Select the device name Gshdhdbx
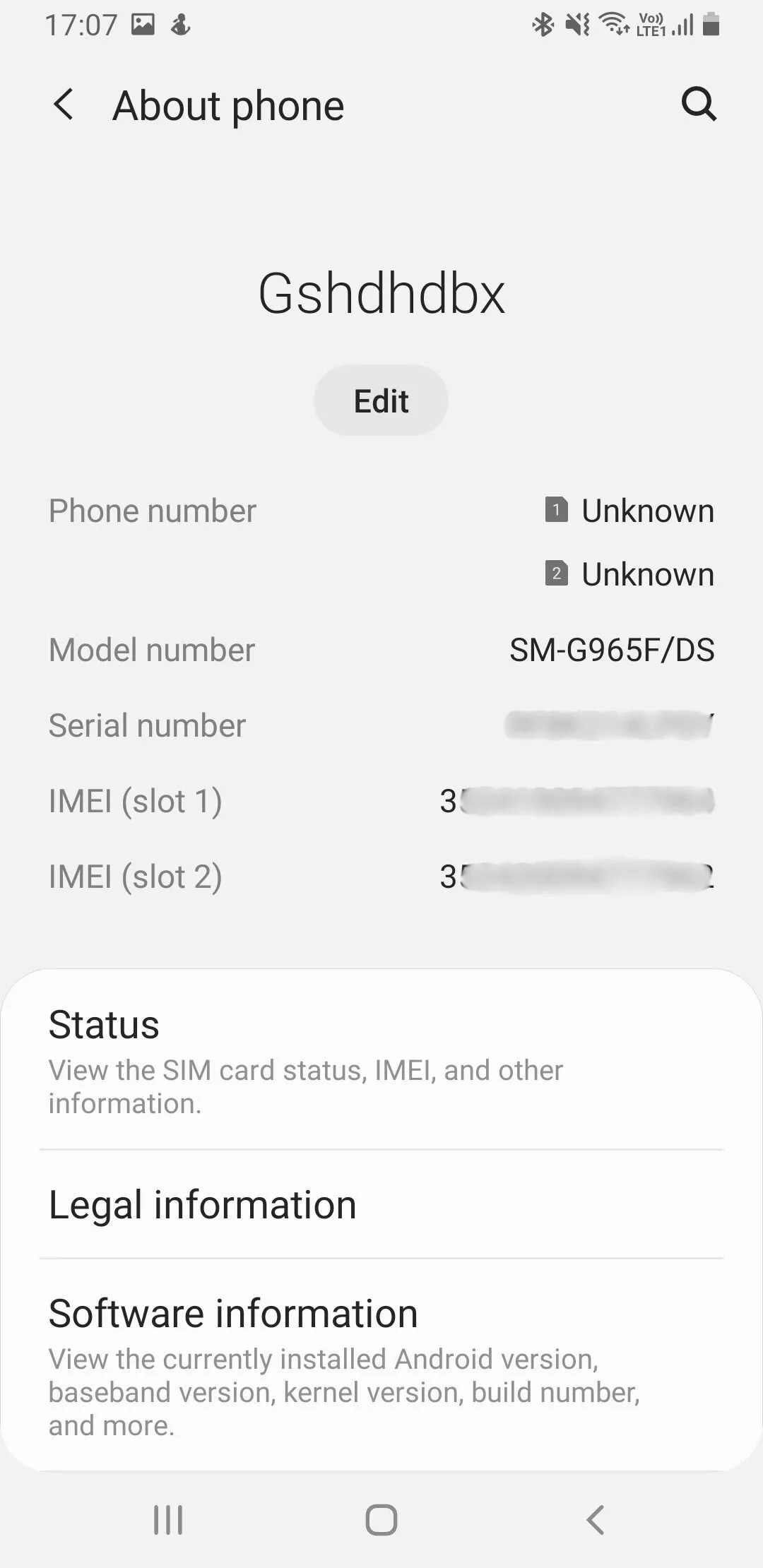This screenshot has height=1568, width=763. 381,294
